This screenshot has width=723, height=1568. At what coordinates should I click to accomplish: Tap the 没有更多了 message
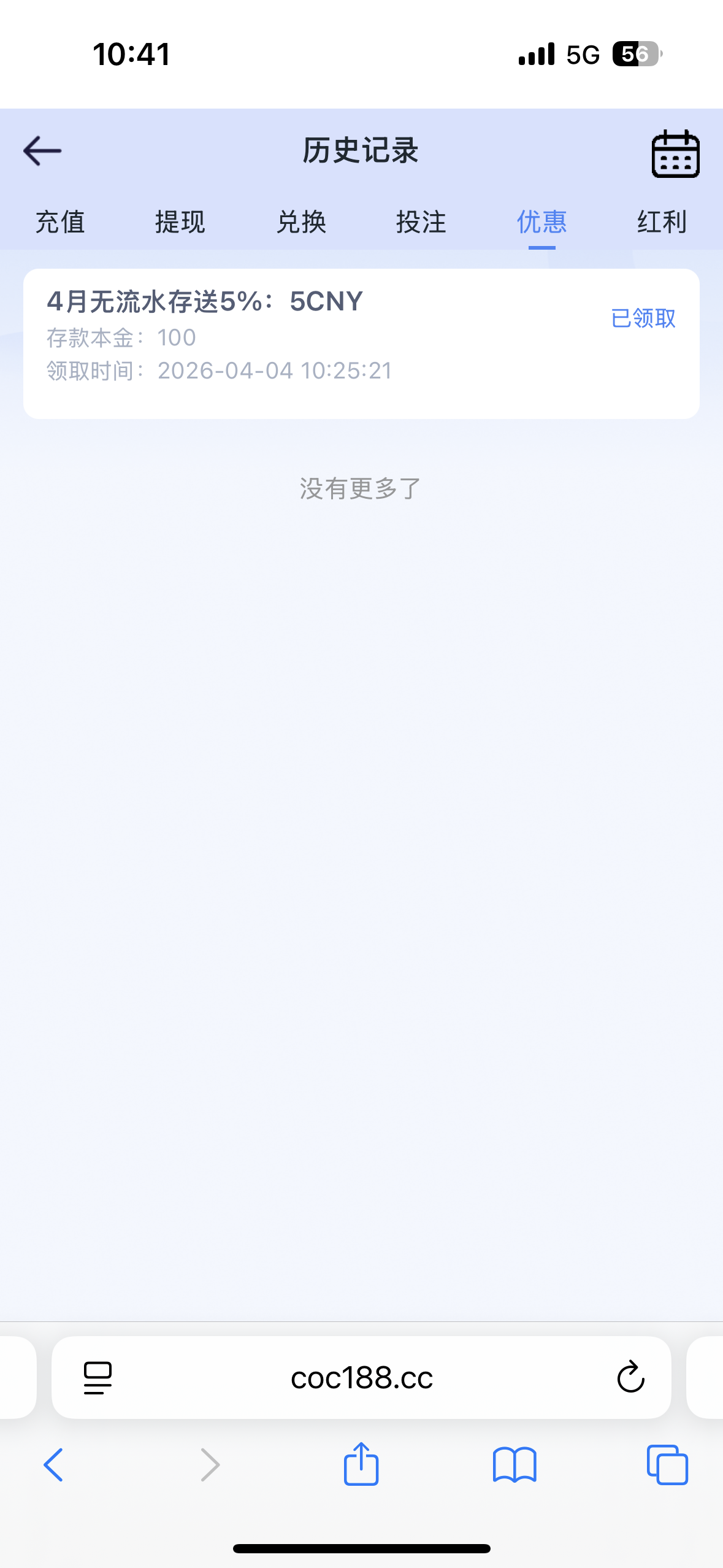click(x=361, y=486)
